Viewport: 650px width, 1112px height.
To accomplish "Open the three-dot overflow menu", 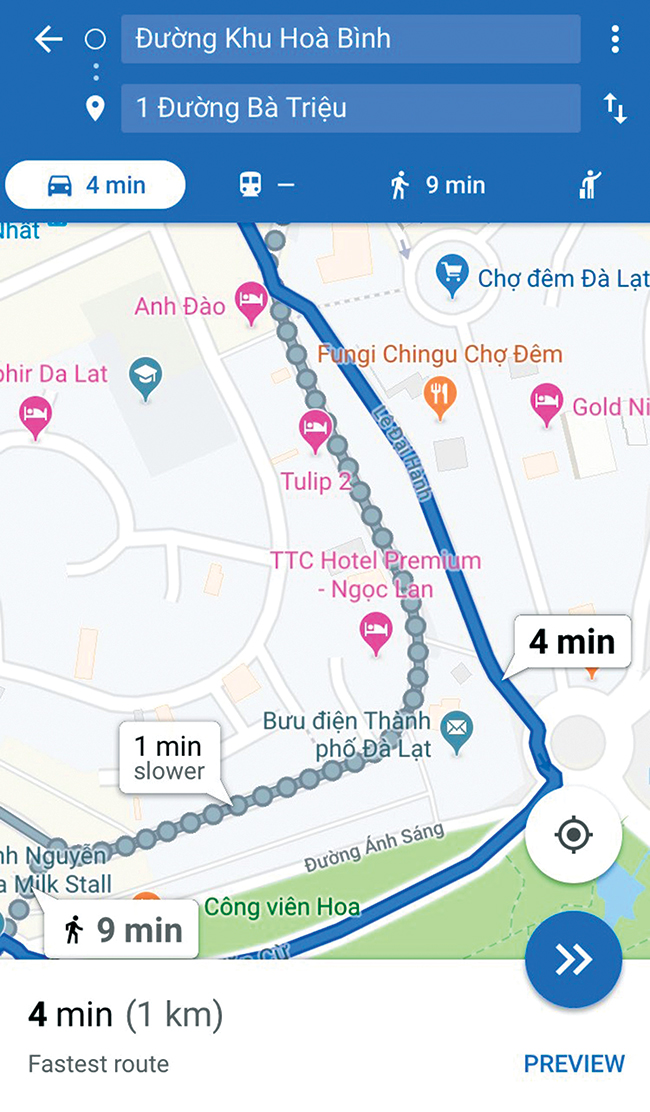I will click(615, 39).
